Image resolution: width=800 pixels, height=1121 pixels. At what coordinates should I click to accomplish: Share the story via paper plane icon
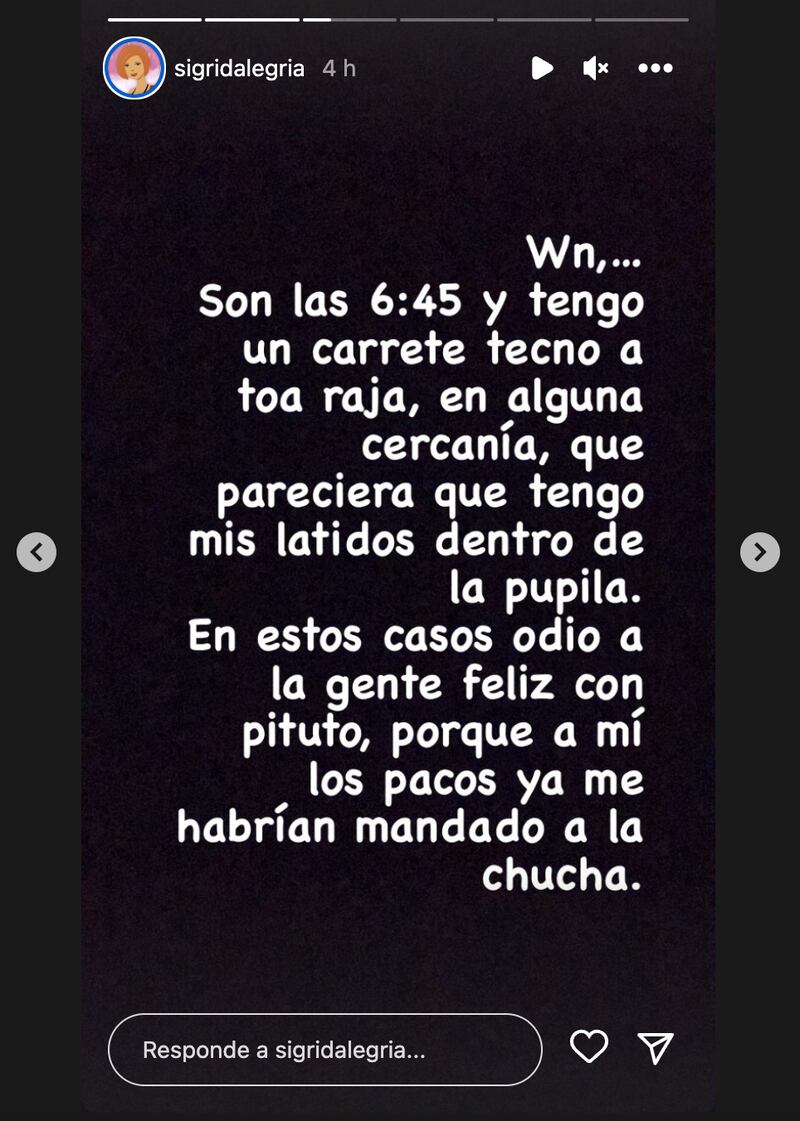point(656,1047)
